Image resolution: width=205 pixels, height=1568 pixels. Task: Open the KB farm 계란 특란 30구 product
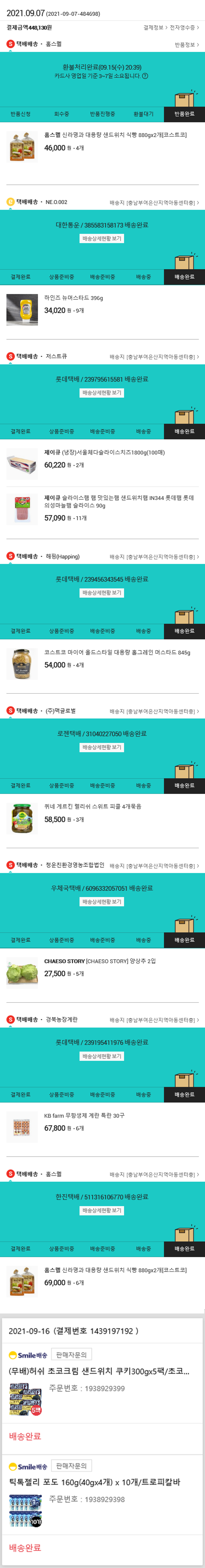[84, 1115]
